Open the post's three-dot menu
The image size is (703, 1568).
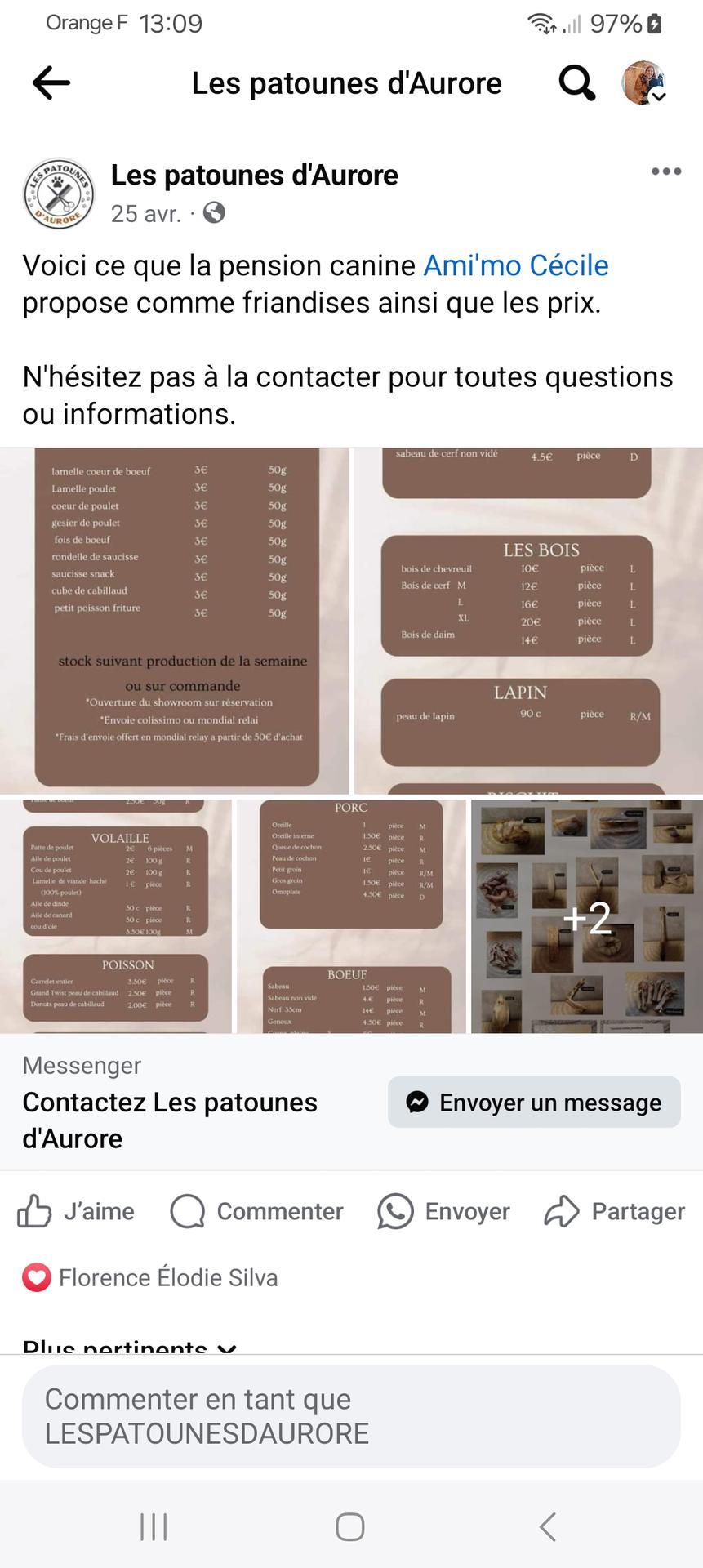(665, 171)
